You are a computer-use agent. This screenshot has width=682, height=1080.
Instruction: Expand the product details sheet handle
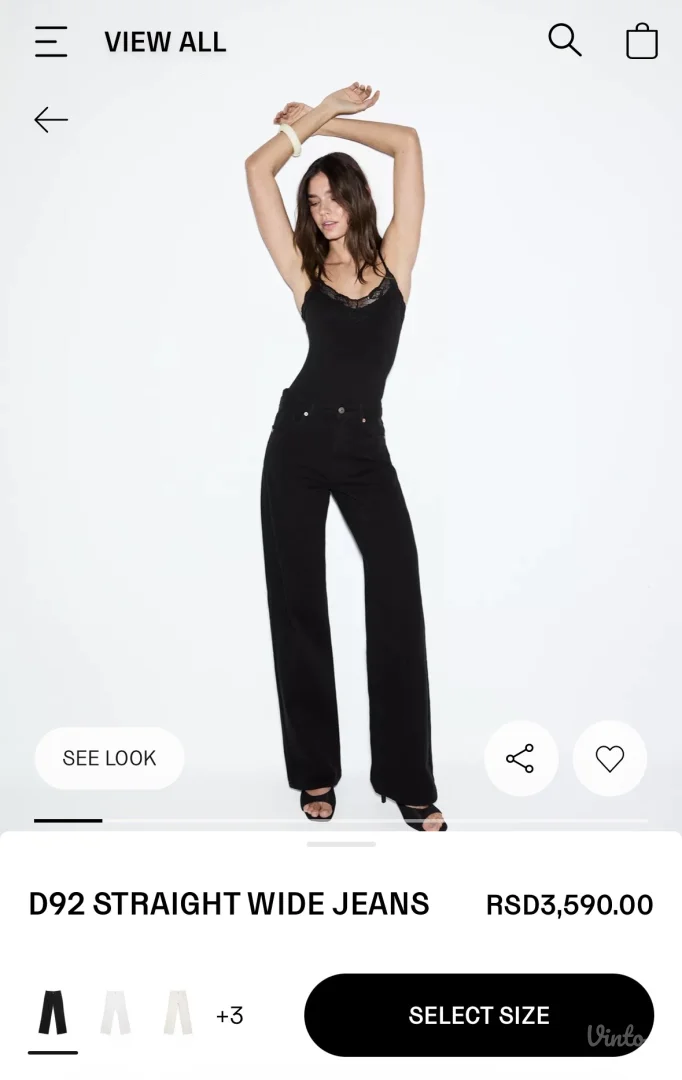pos(341,844)
